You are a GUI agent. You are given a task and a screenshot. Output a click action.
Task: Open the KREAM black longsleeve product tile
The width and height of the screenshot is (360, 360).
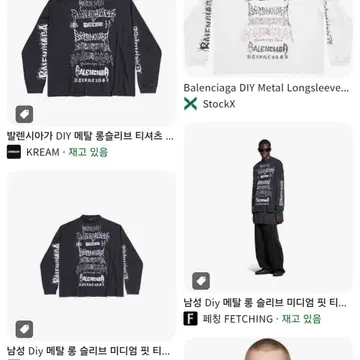[x=91, y=62]
